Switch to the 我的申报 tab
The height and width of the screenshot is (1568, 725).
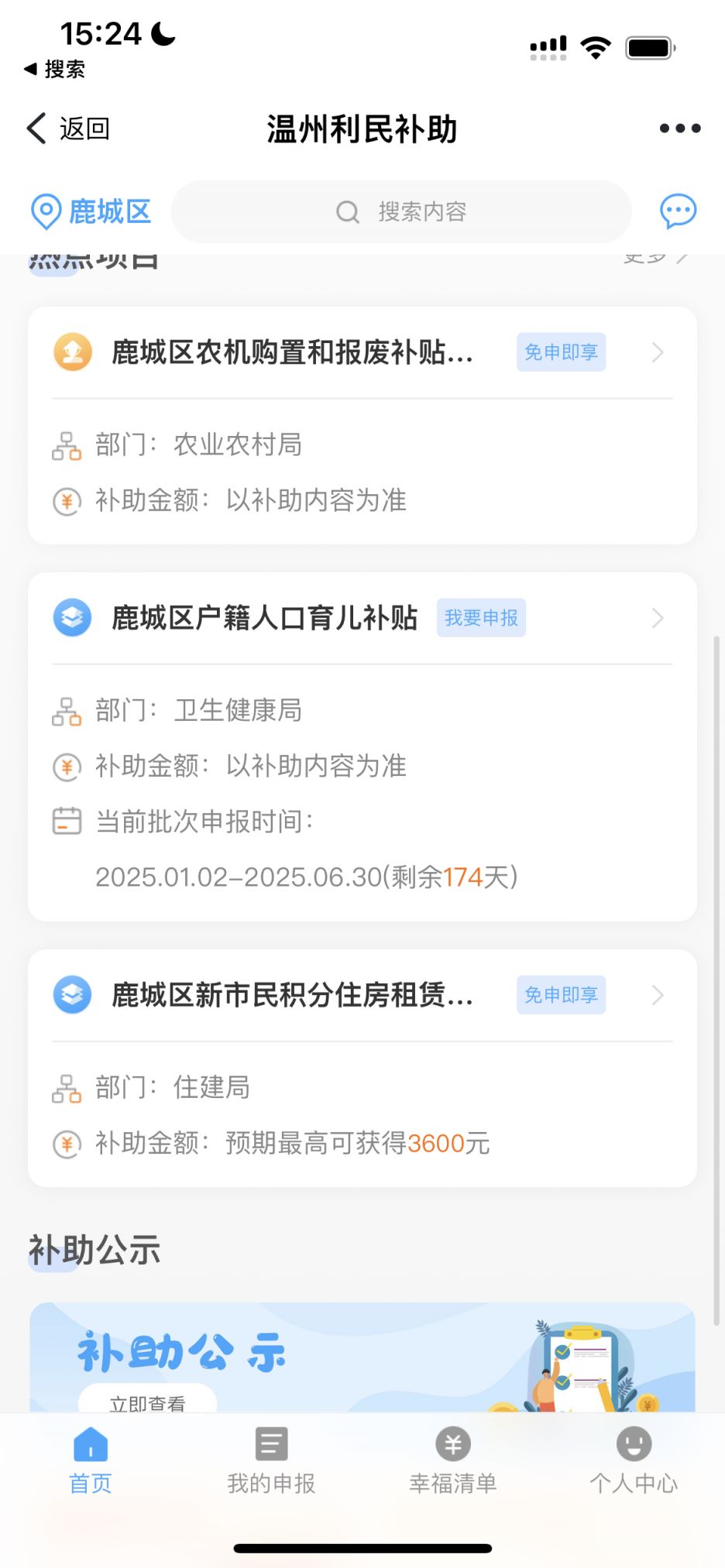[x=271, y=1461]
